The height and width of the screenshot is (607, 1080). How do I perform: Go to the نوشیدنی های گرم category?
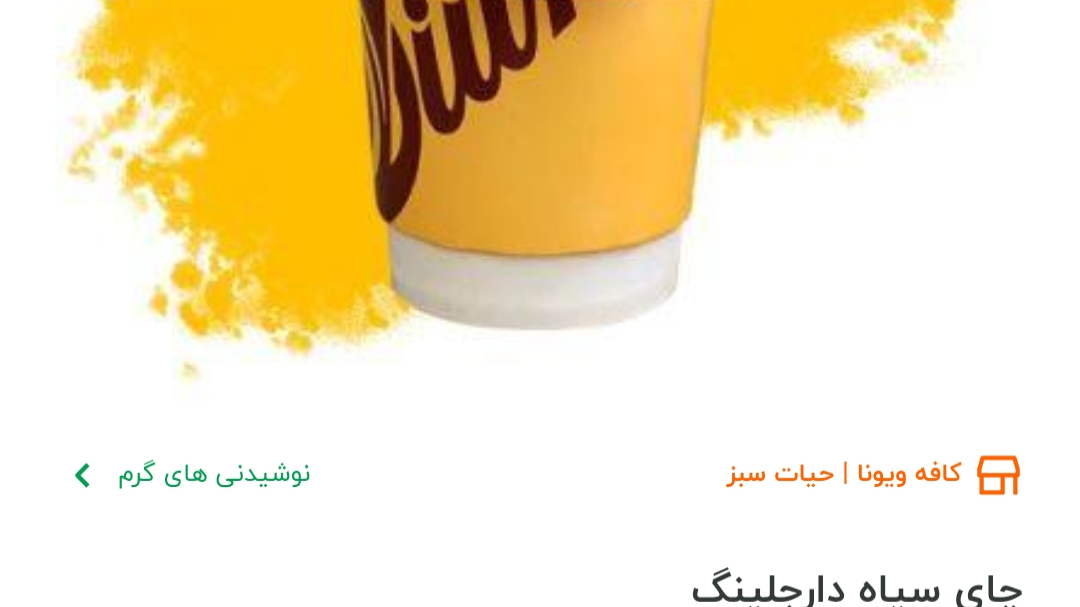[x=213, y=474]
